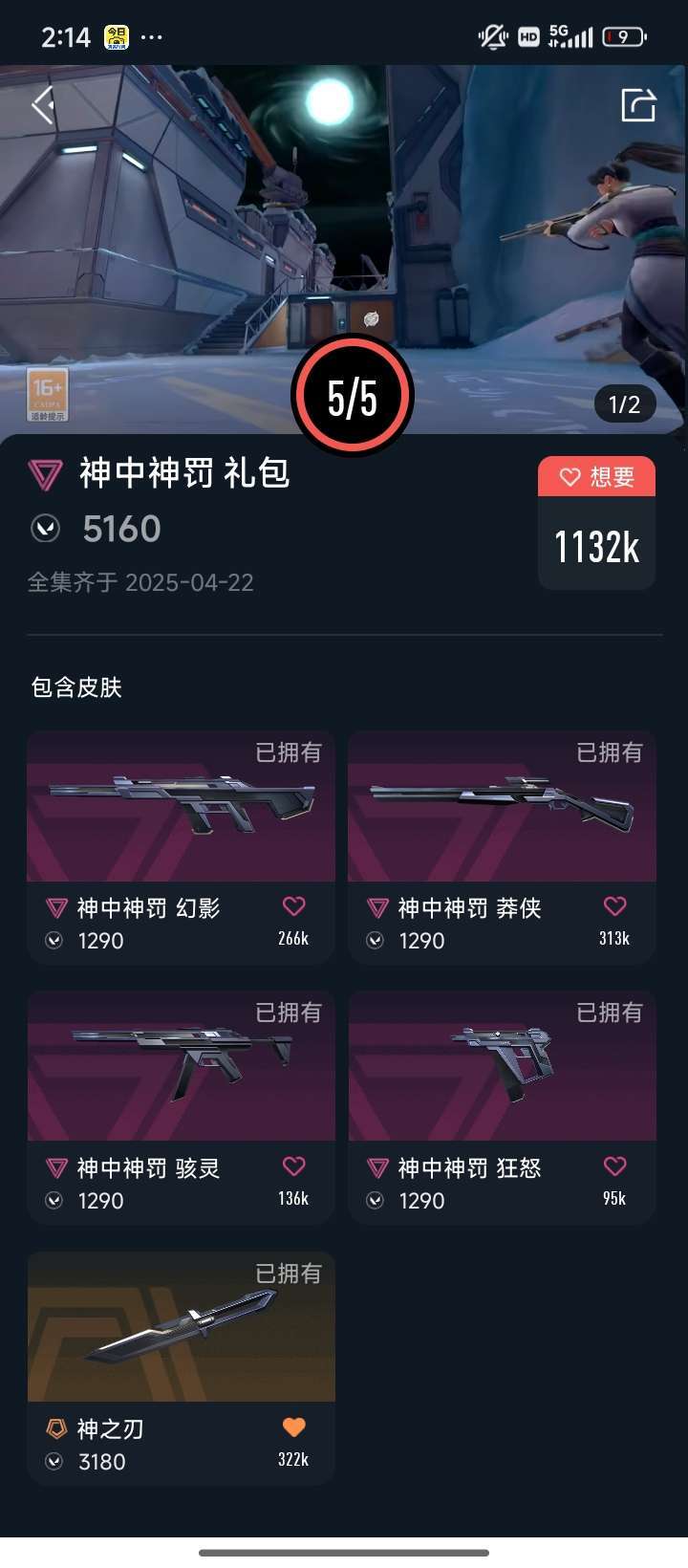Share this bundle page

[638, 104]
